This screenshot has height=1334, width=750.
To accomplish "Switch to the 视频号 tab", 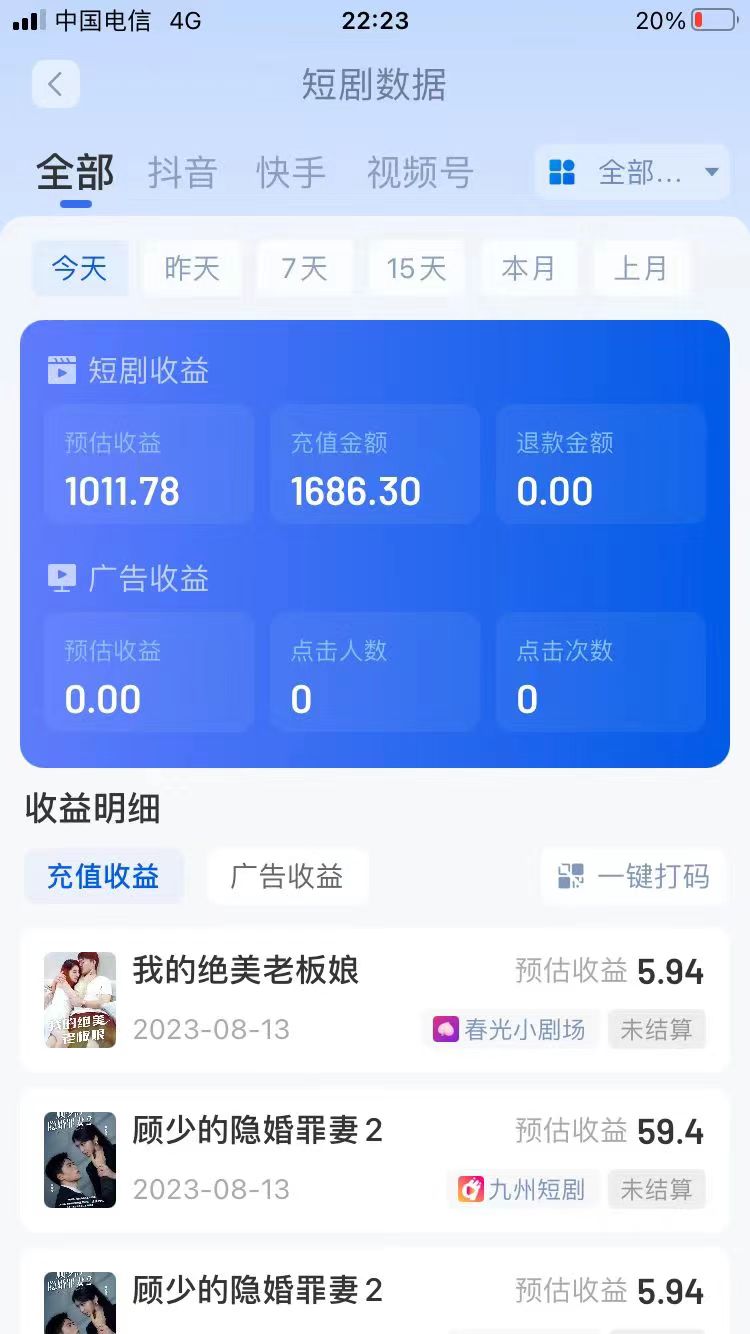I will (420, 173).
